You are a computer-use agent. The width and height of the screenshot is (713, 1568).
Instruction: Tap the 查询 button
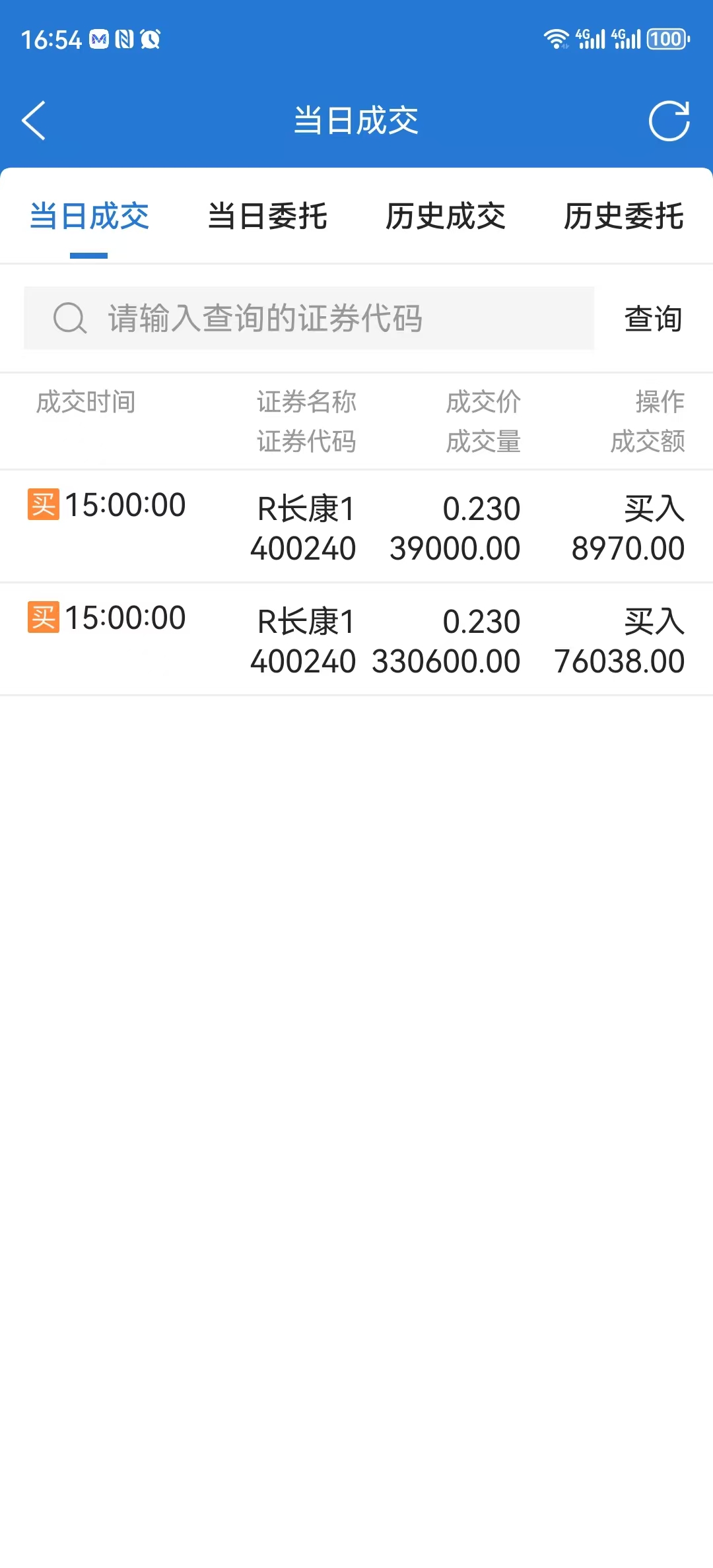tap(653, 319)
